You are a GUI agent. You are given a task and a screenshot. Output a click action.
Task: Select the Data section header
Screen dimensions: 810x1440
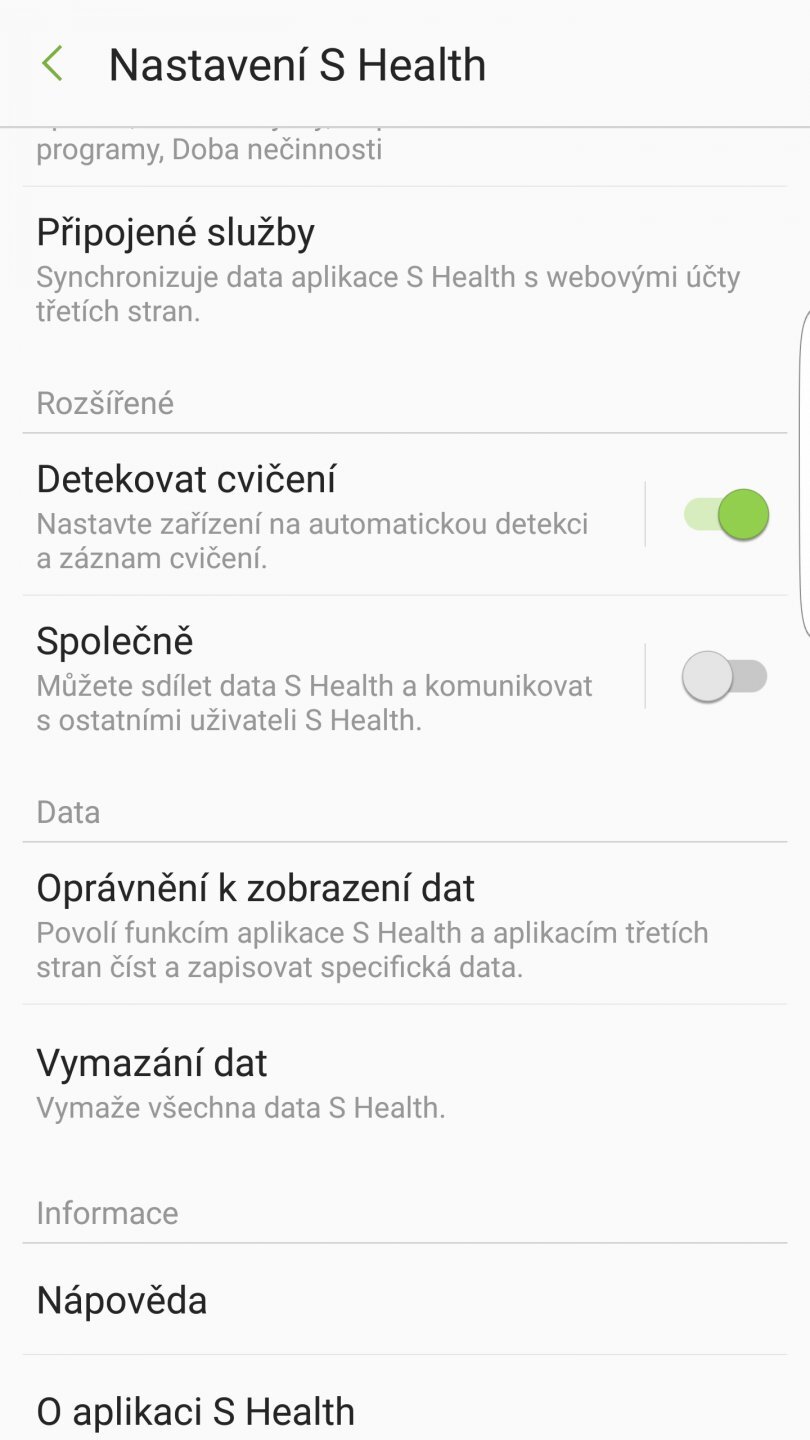pos(67,812)
